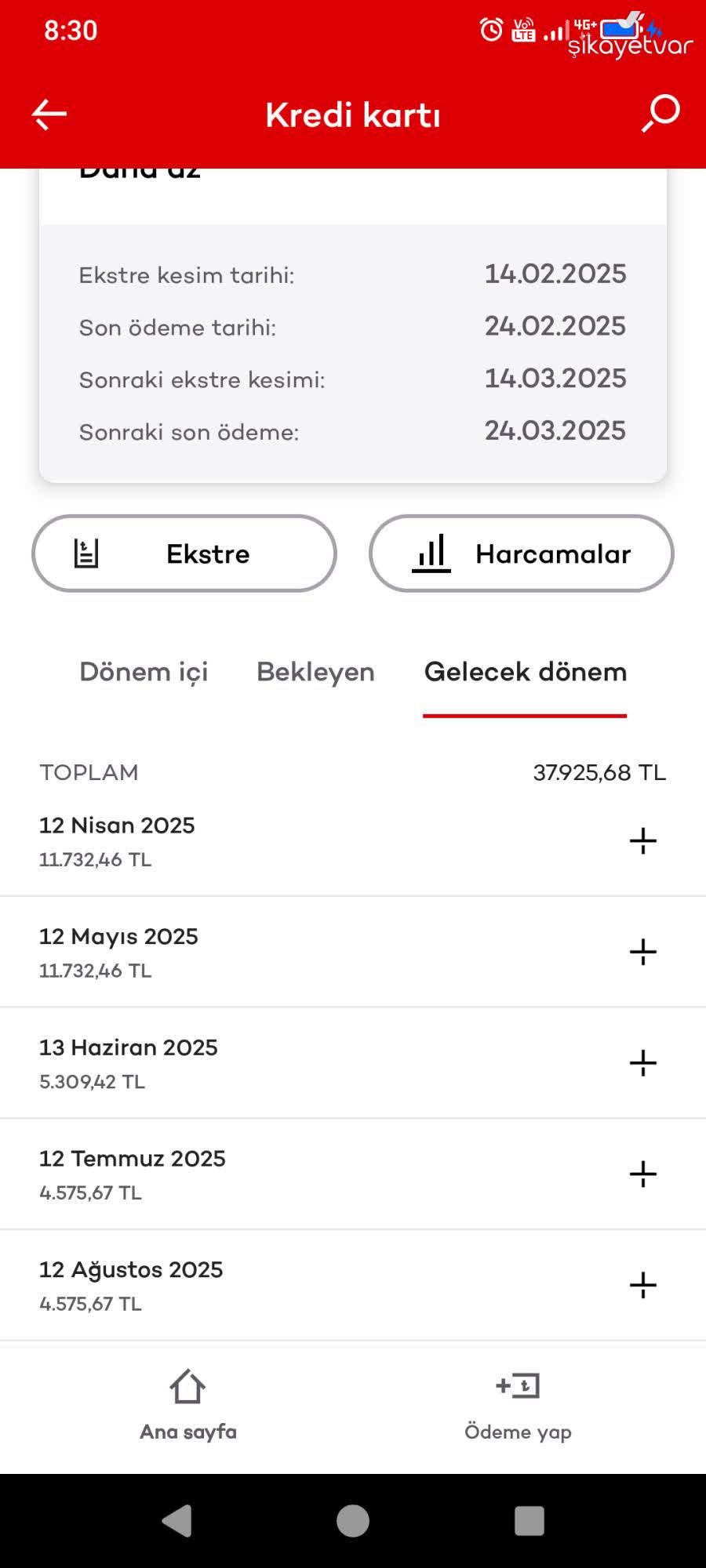The height and width of the screenshot is (1568, 706).
Task: Expand the 12 Nisan 2025 installment details
Action: (642, 840)
